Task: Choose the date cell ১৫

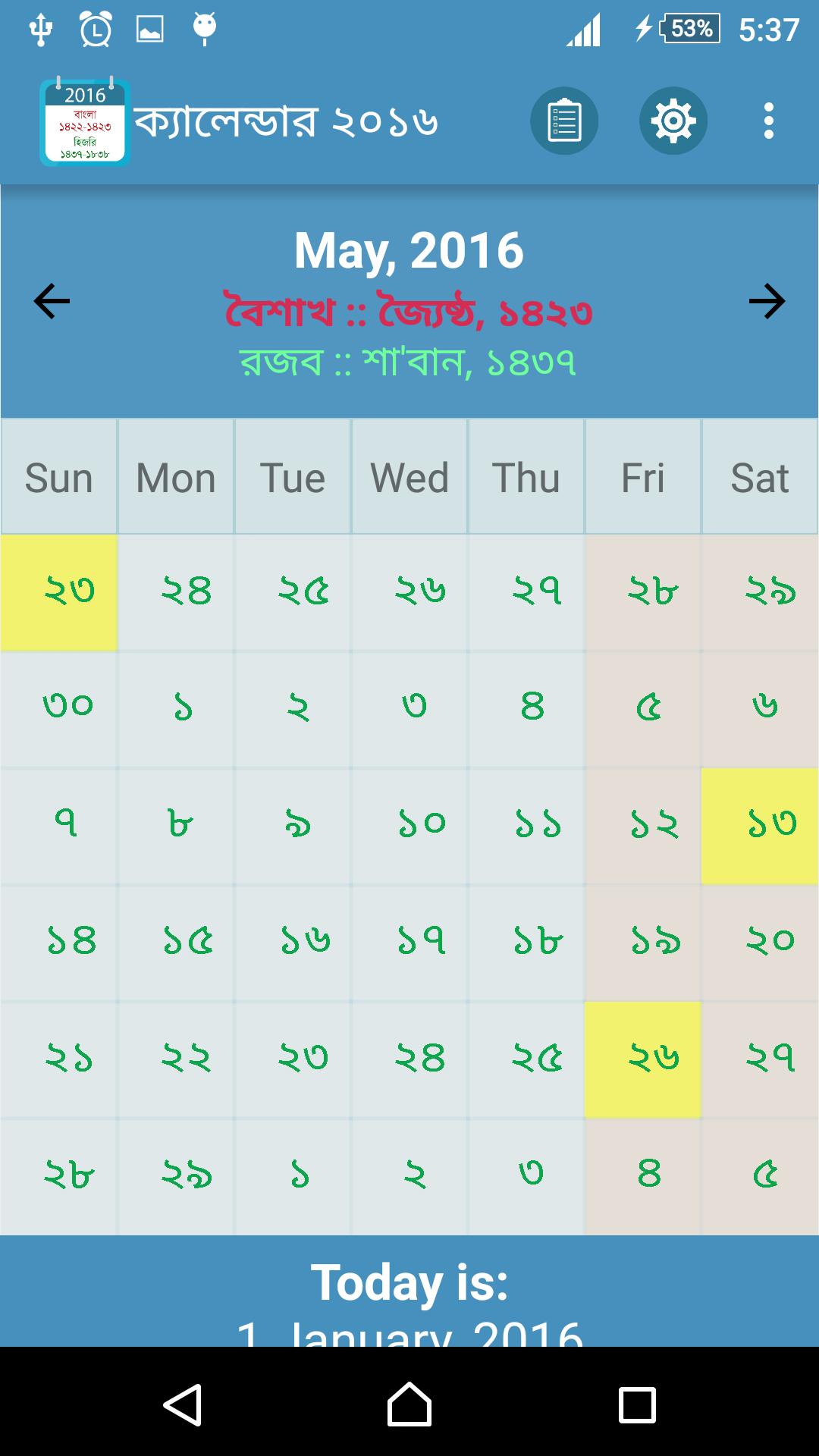Action: tap(176, 943)
